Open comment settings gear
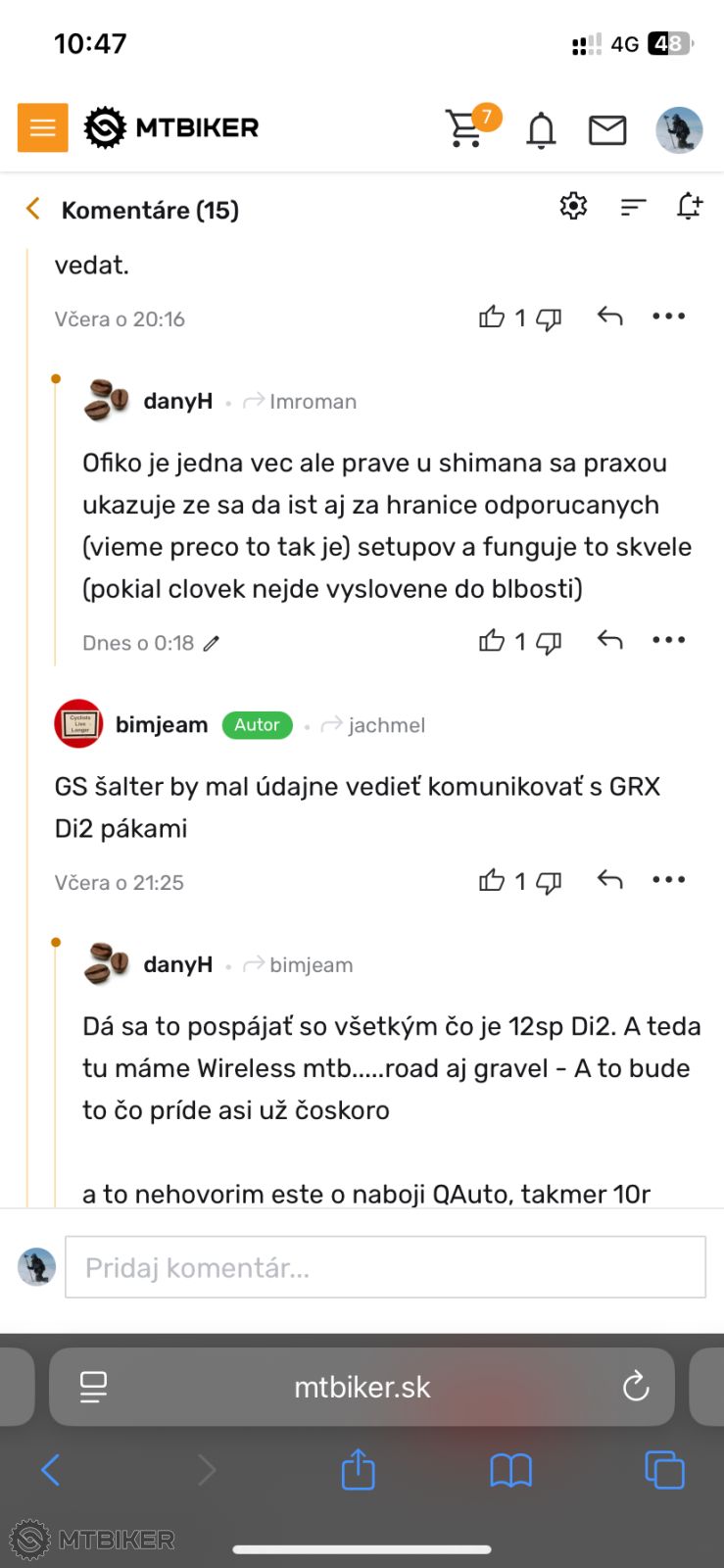The image size is (724, 1568). coord(573,206)
